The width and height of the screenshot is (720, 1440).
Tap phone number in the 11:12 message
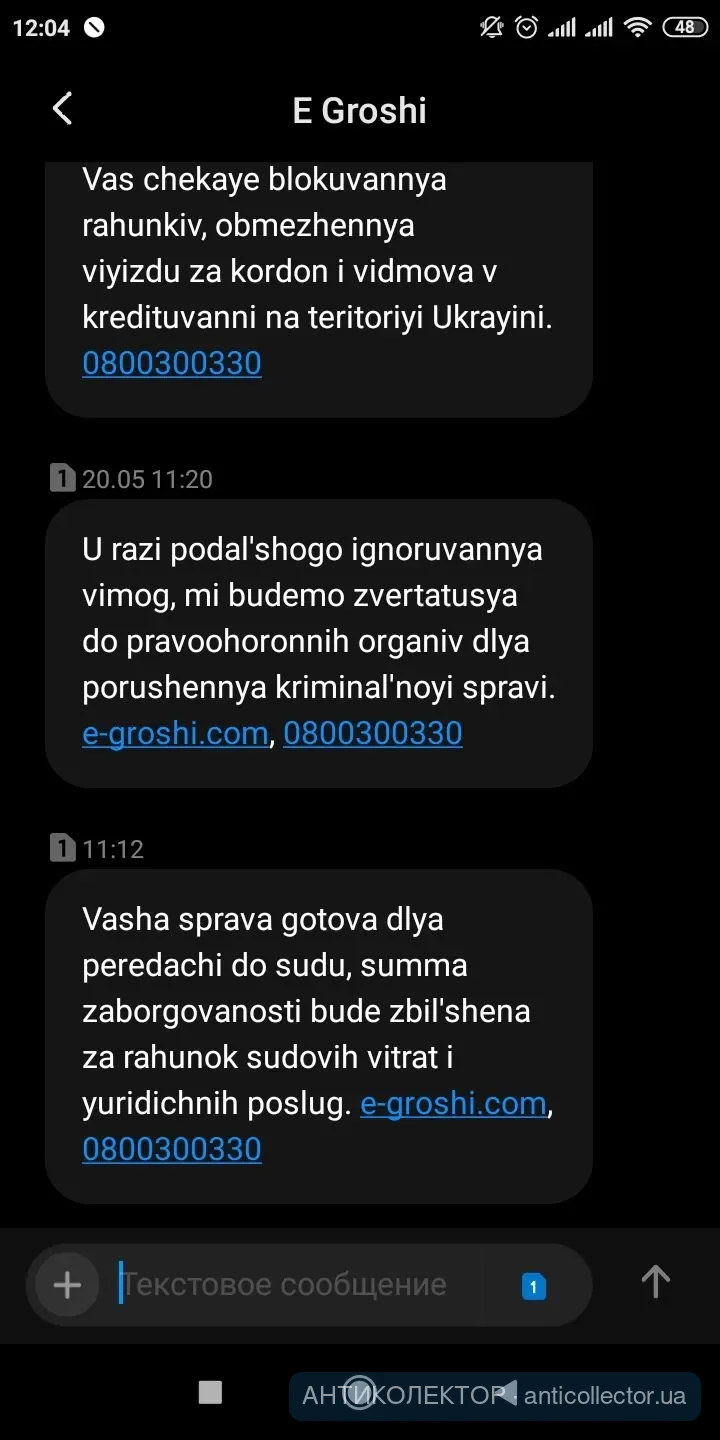point(172,1149)
